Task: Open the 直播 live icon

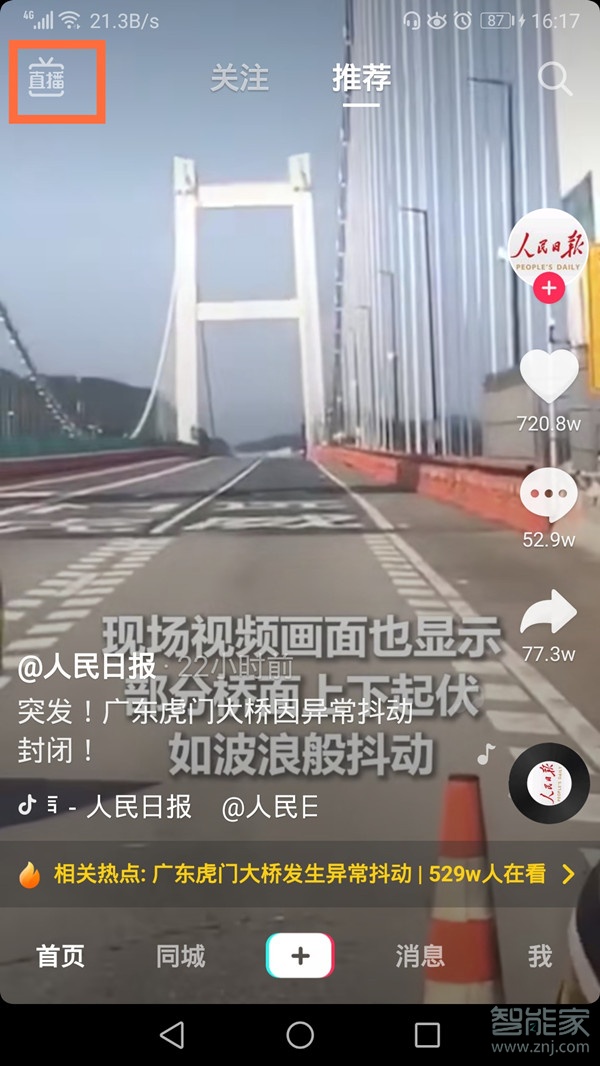Action: tap(47, 79)
